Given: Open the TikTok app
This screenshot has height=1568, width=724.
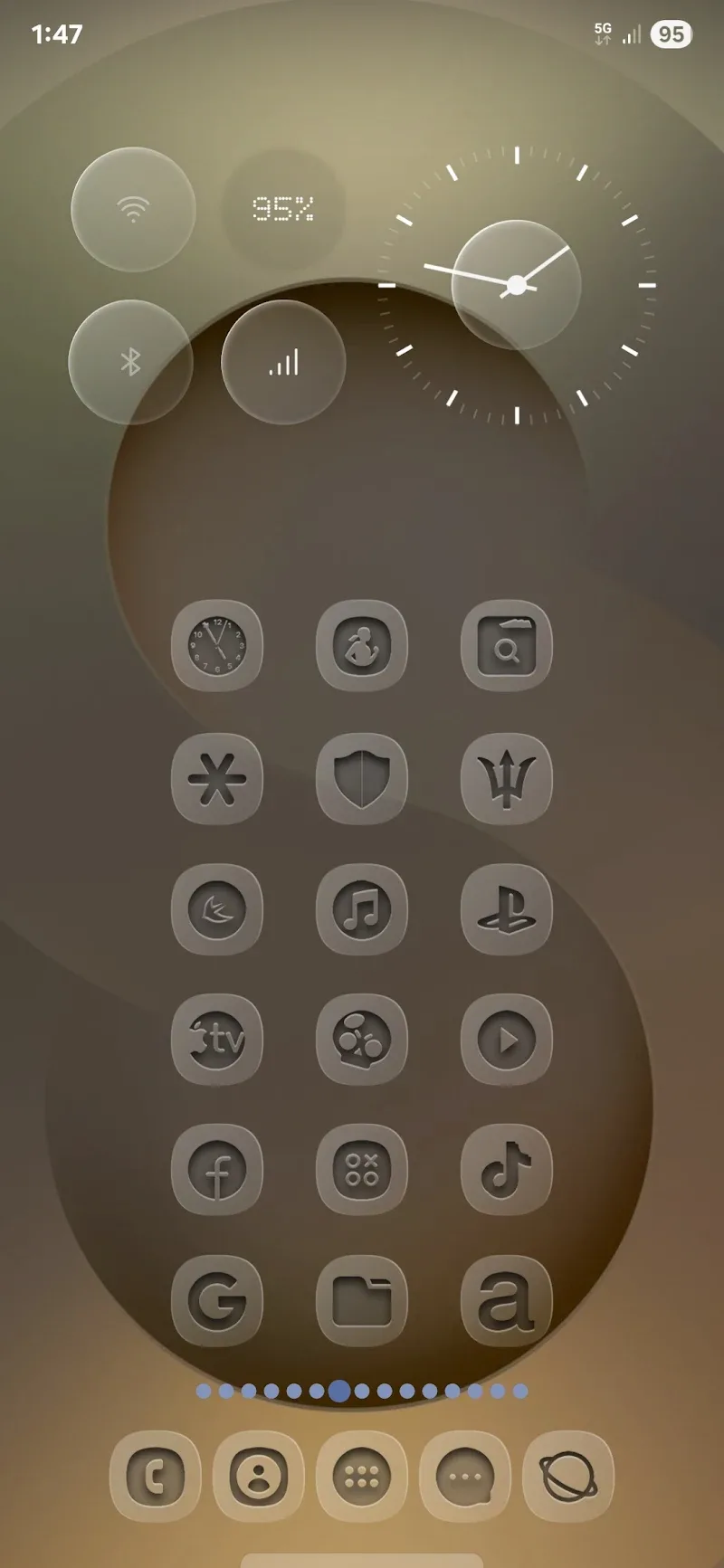Looking at the screenshot, I should [507, 1170].
